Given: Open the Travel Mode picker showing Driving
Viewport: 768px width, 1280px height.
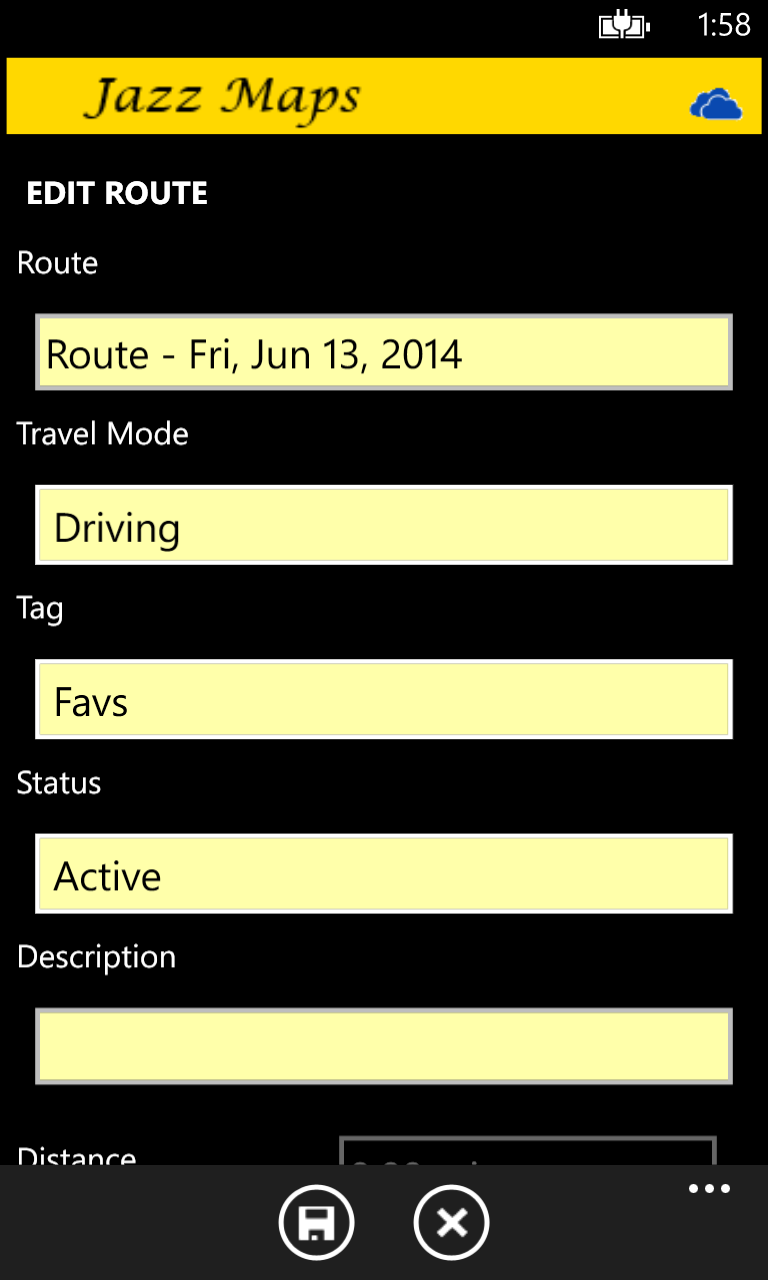Looking at the screenshot, I should 384,526.
